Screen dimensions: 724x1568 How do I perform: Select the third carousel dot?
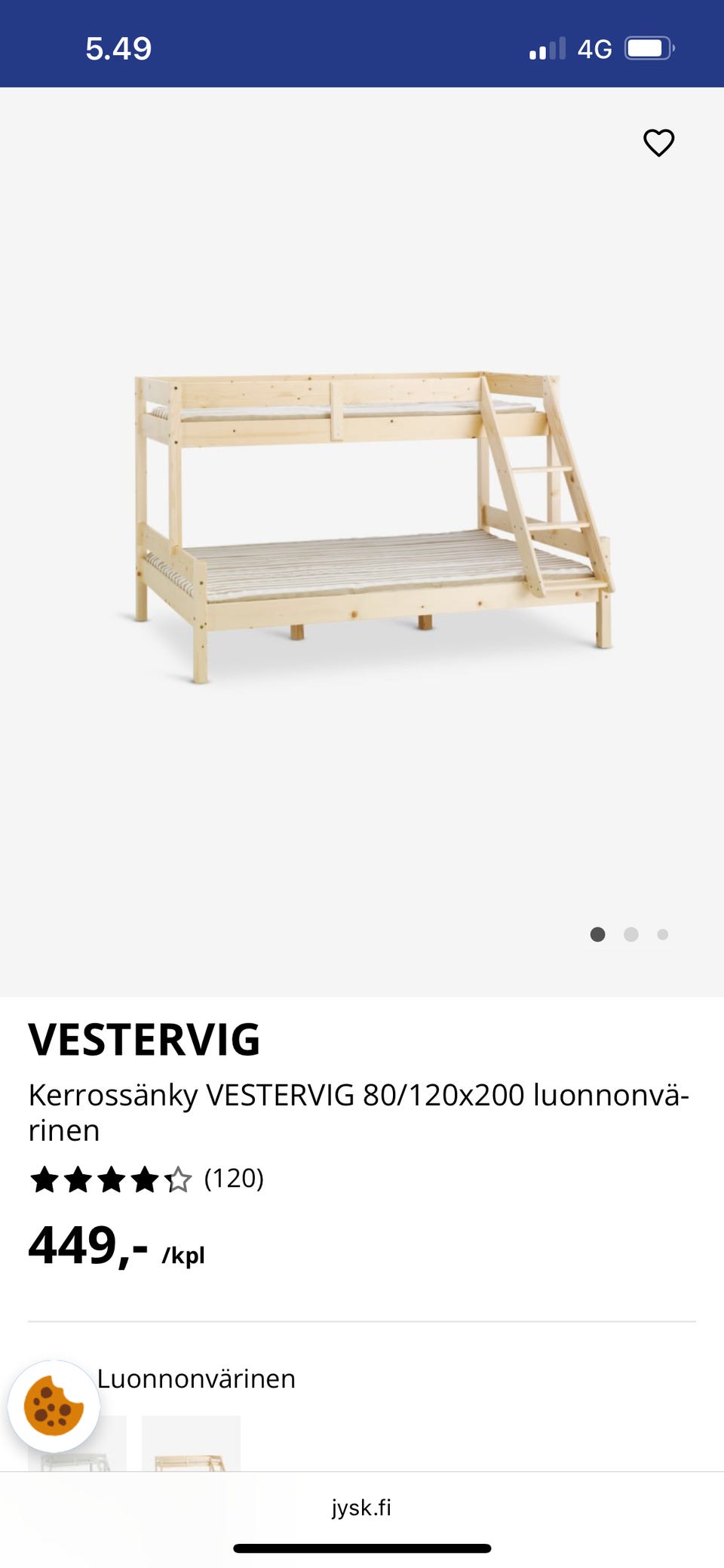663,934
